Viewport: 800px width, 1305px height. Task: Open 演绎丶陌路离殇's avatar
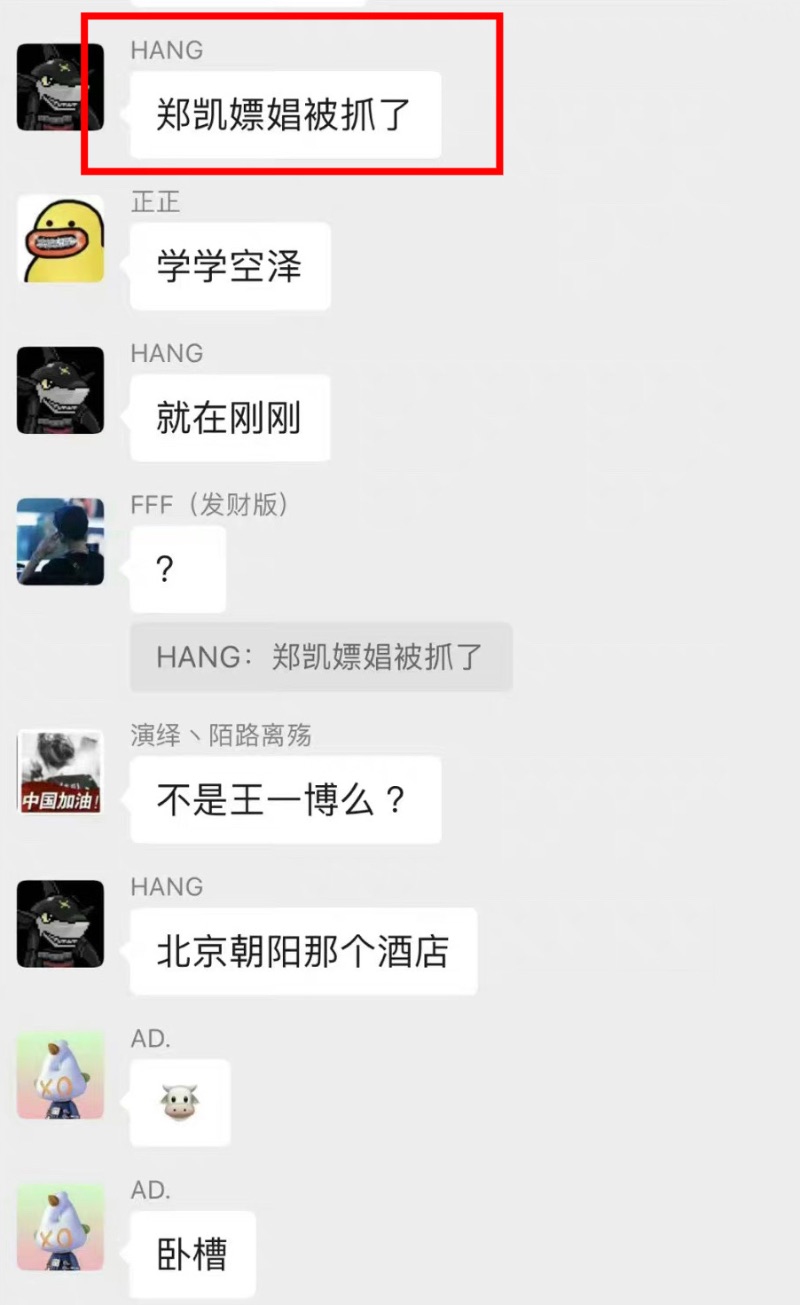[x=60, y=772]
